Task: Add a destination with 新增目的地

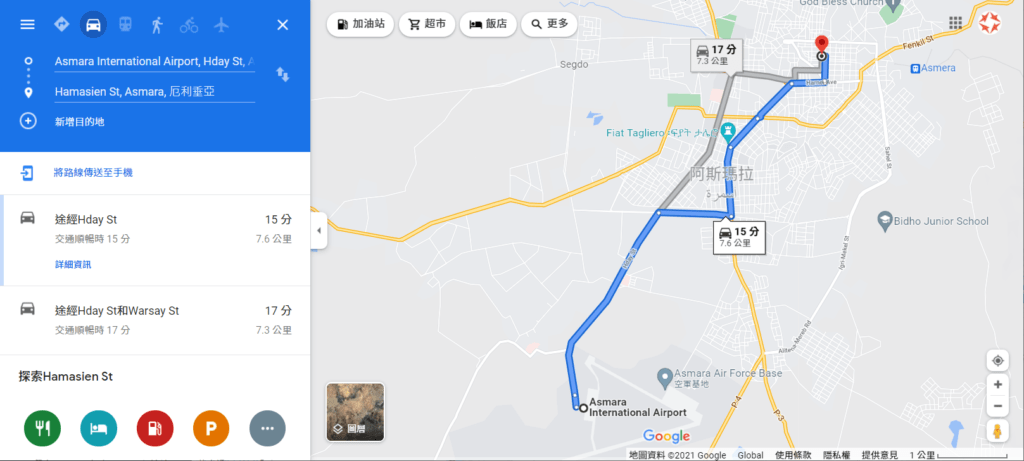Action: (x=79, y=121)
